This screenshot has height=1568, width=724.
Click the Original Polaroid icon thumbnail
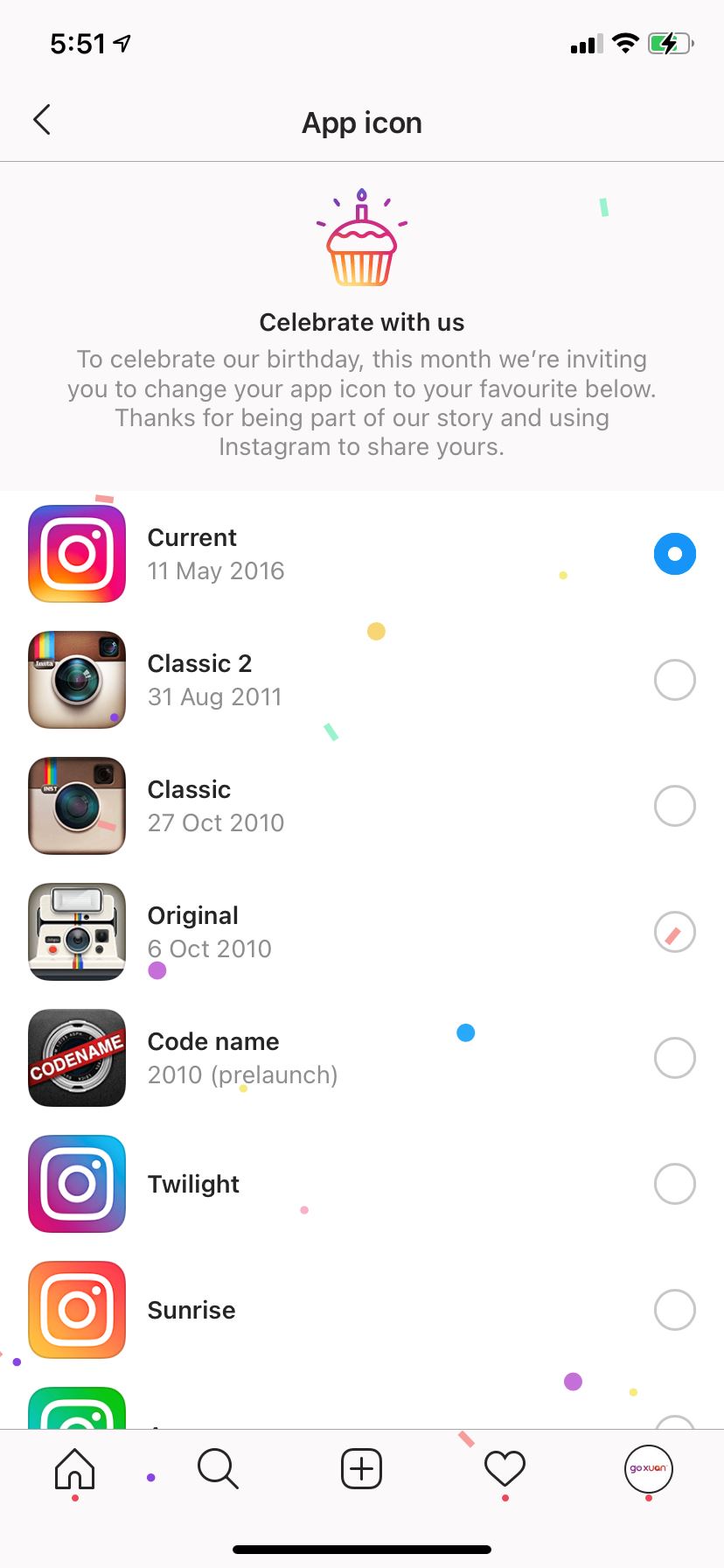coord(76,931)
